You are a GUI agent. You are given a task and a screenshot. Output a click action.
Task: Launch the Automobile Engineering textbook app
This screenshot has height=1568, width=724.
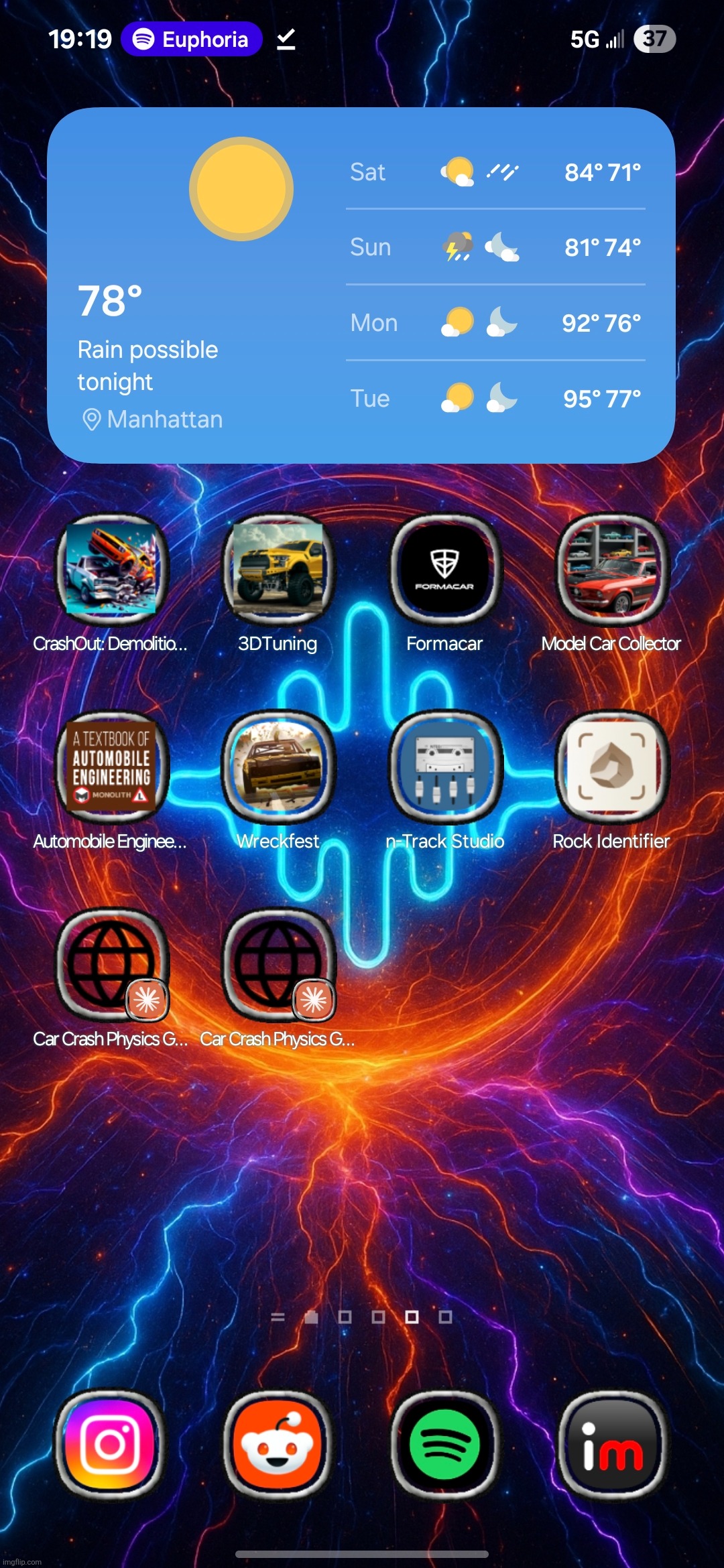(x=111, y=768)
